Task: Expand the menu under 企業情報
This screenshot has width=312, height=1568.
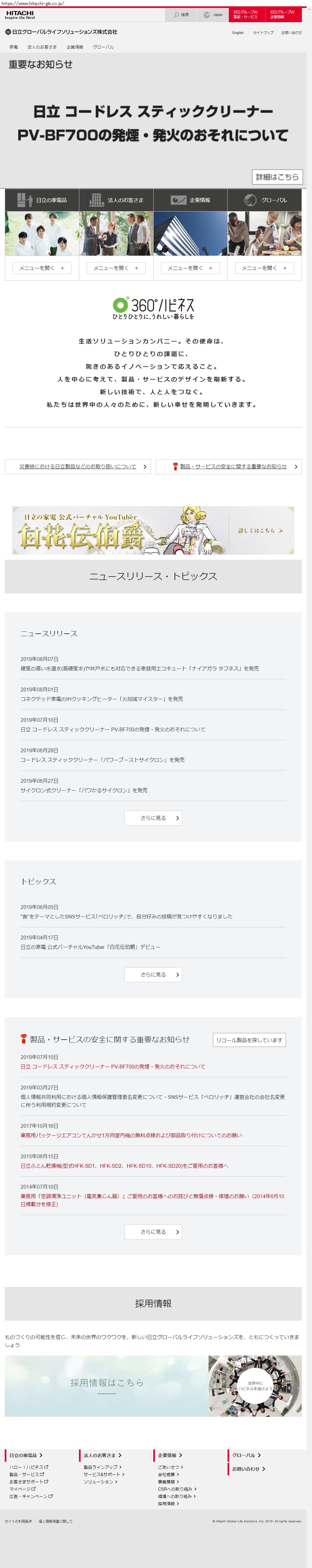Action: coord(190,268)
